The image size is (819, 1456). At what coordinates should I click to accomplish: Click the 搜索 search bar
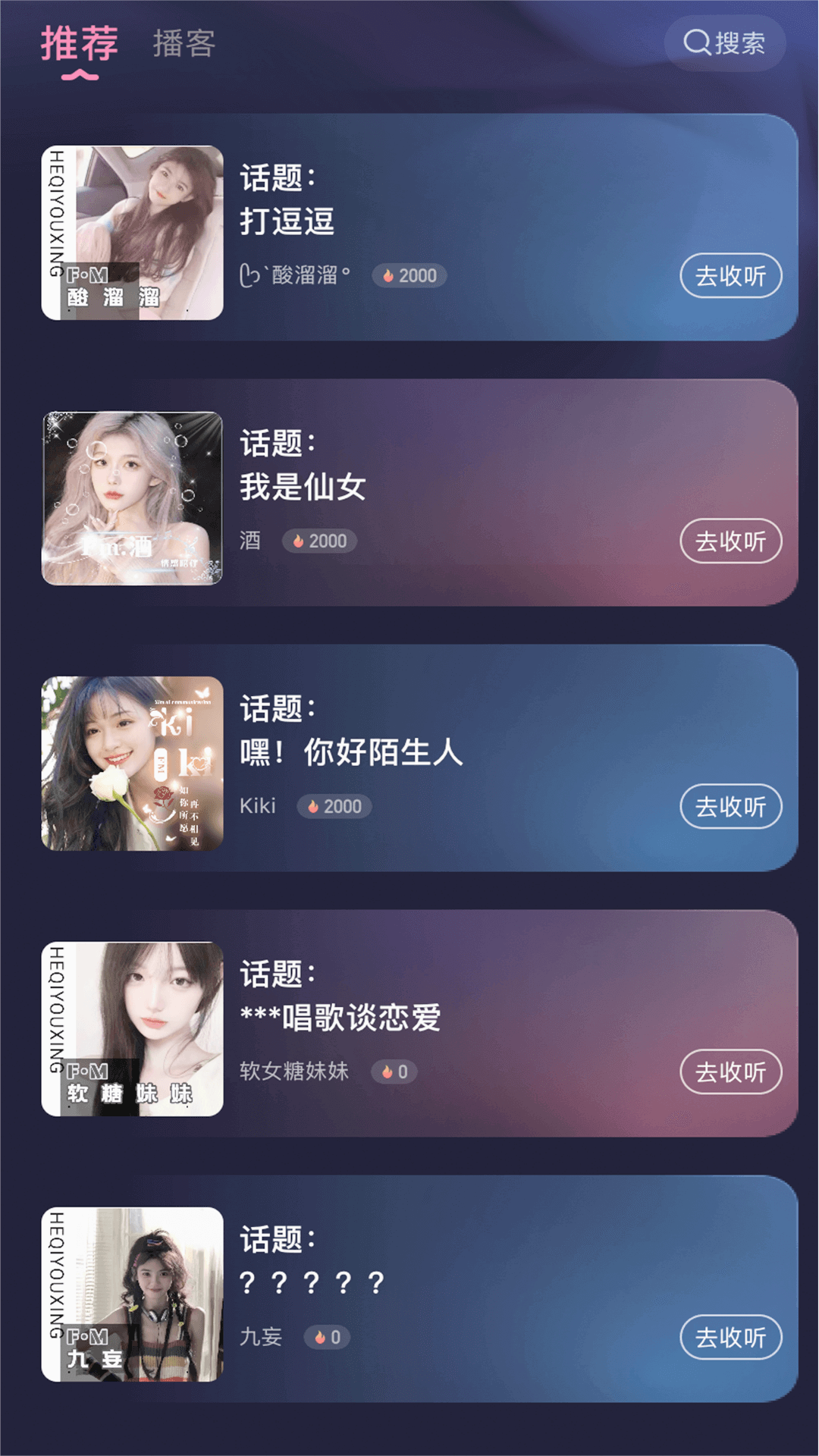point(724,43)
